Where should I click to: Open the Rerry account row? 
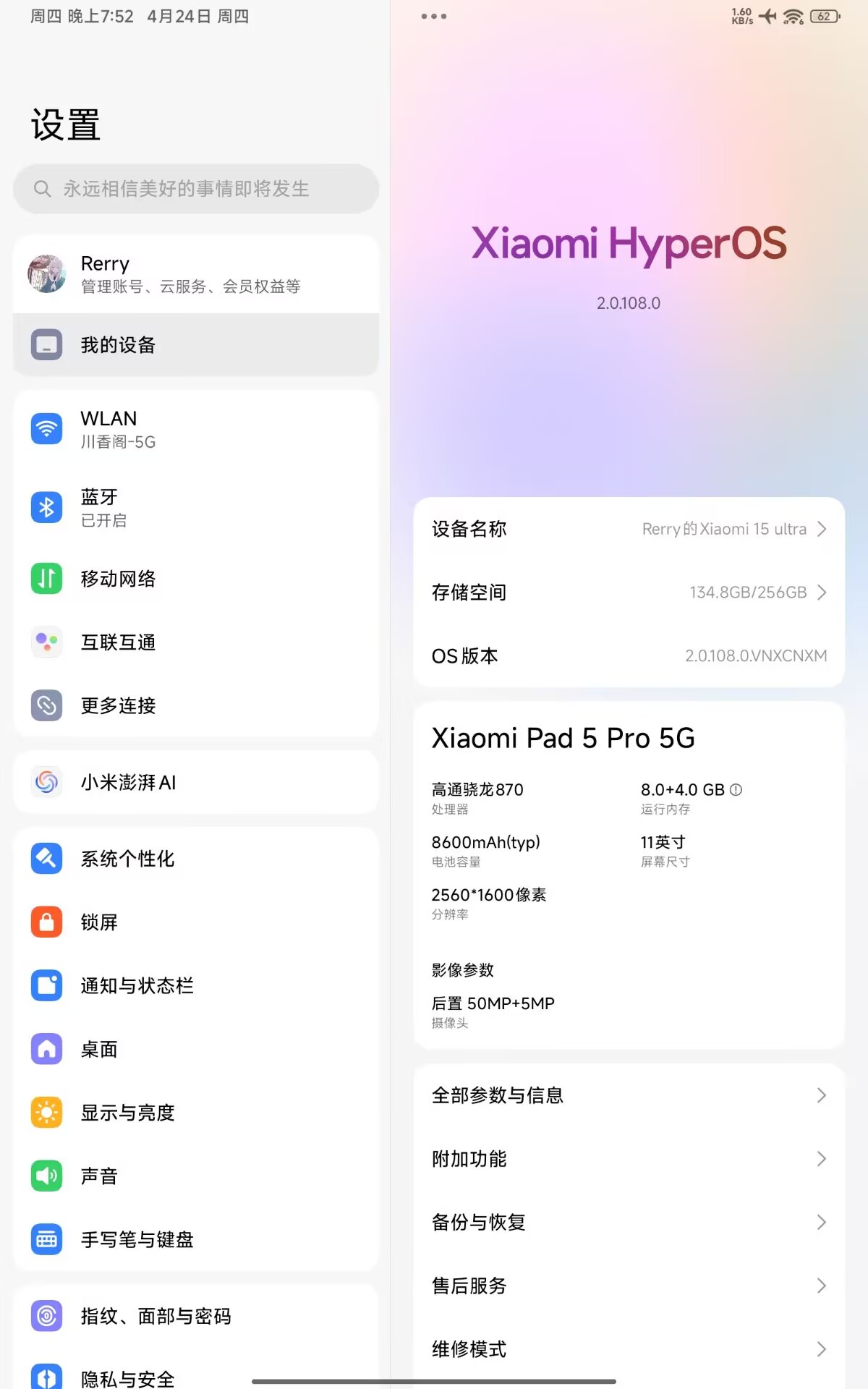195,274
